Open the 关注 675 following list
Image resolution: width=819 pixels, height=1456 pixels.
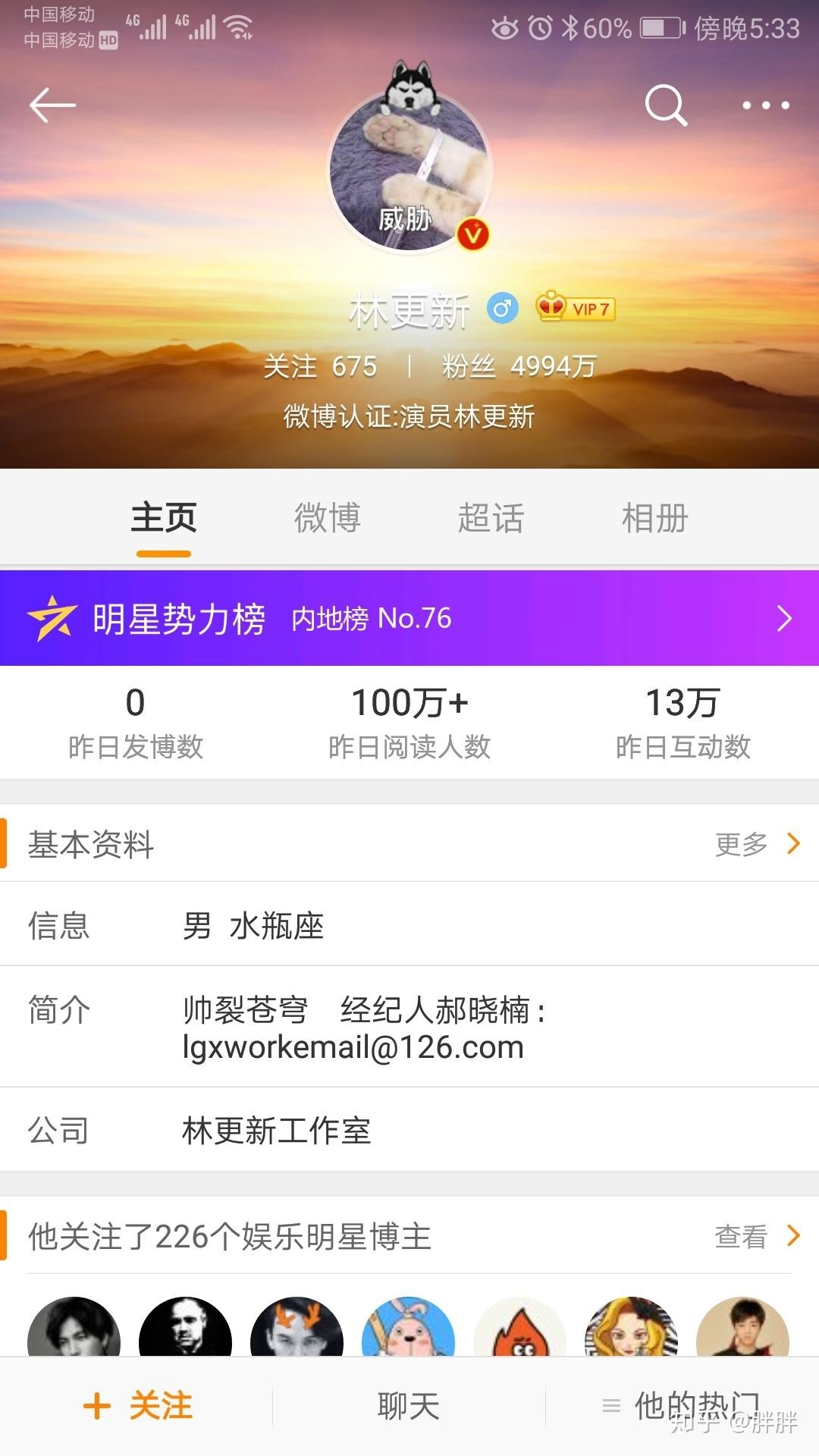click(x=320, y=367)
